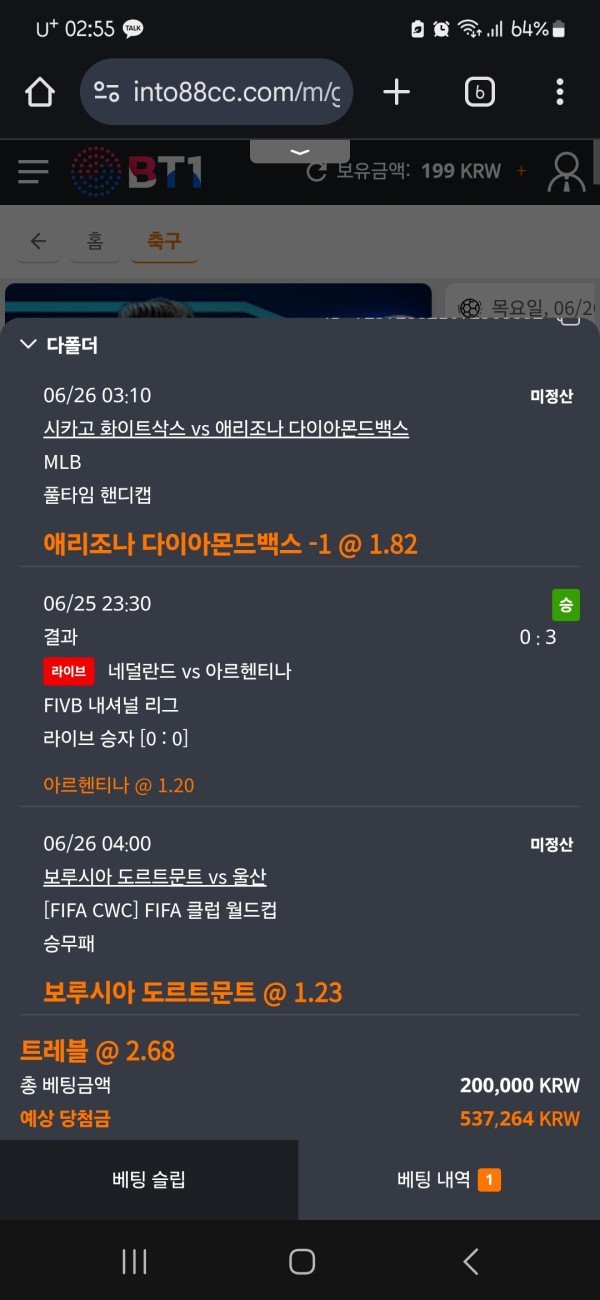This screenshot has width=600, height=1300.
Task: Switch to the 베팅 슬립 tab
Action: [x=149, y=1179]
